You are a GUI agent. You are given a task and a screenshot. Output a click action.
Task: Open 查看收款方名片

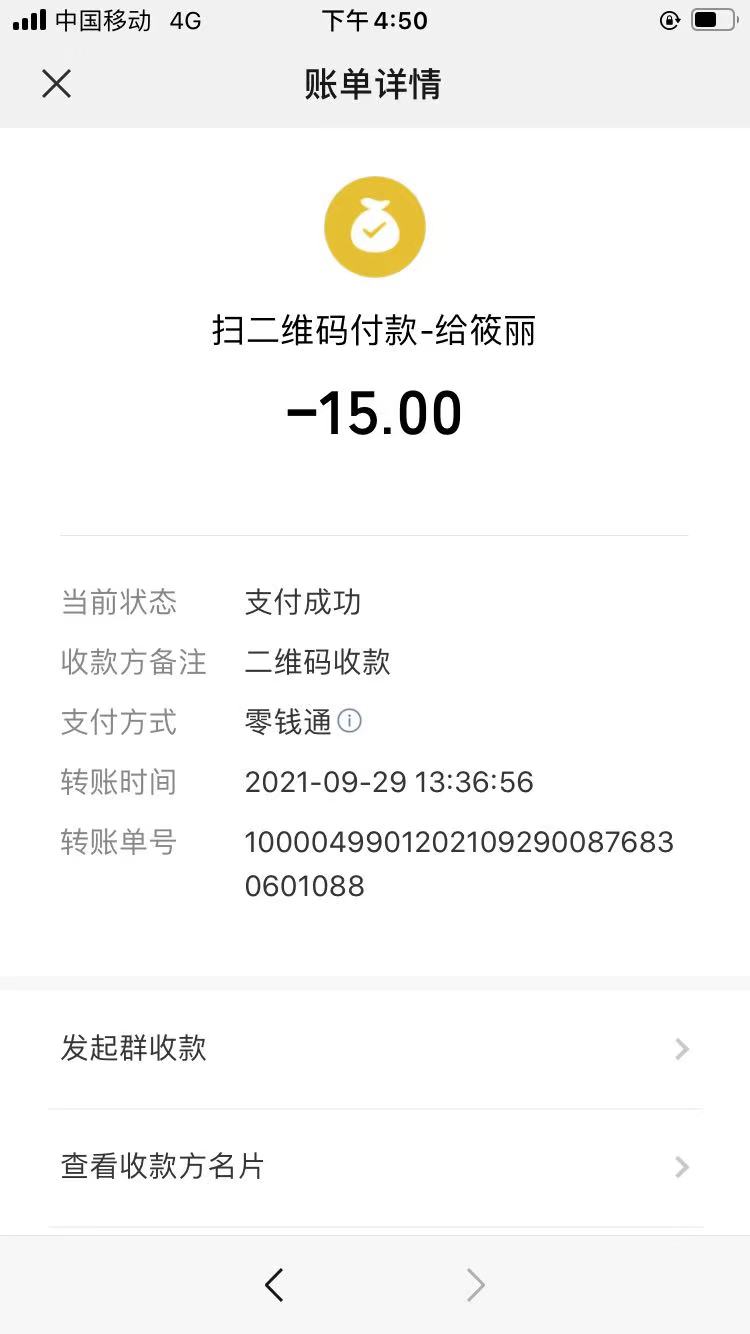pos(375,1166)
